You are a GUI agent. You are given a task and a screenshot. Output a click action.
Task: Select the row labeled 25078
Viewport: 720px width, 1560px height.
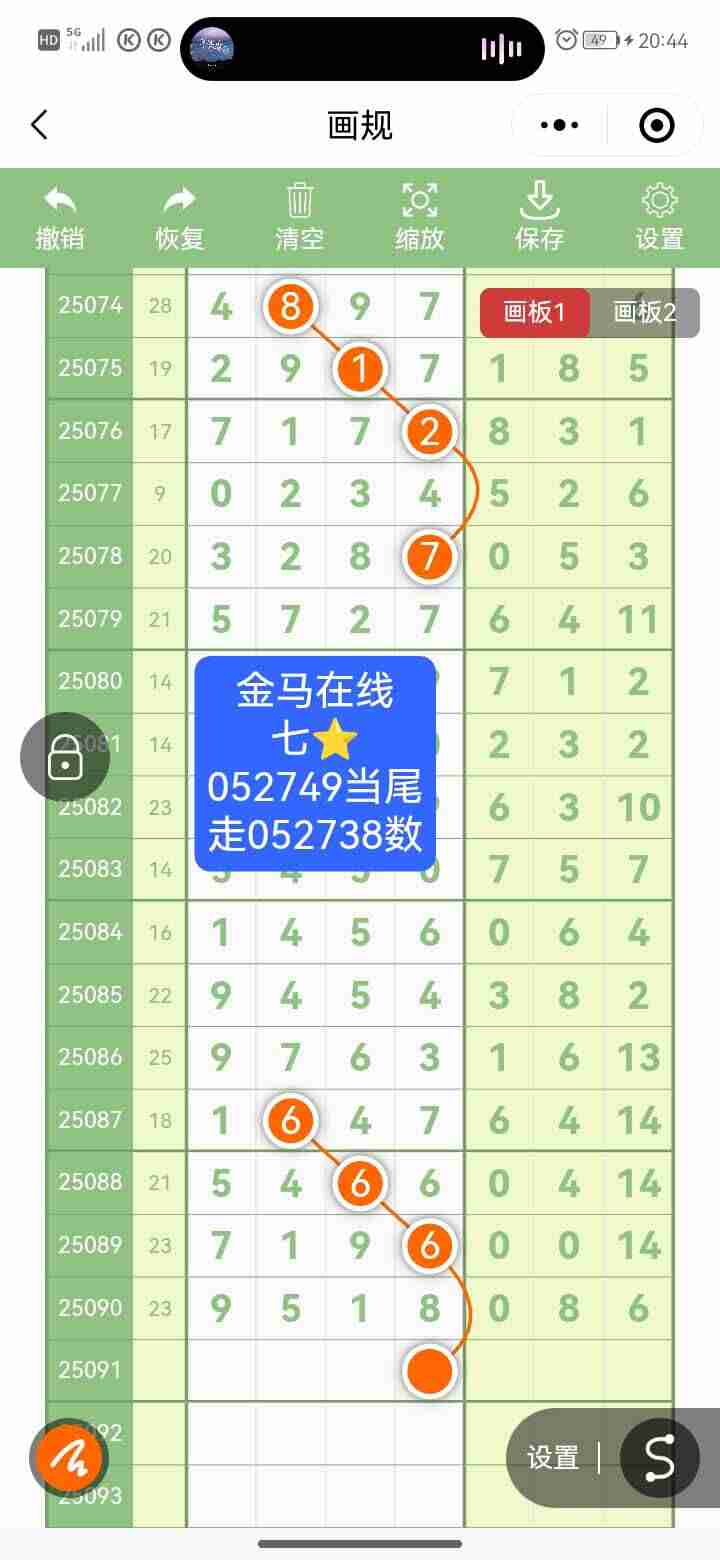(x=88, y=556)
